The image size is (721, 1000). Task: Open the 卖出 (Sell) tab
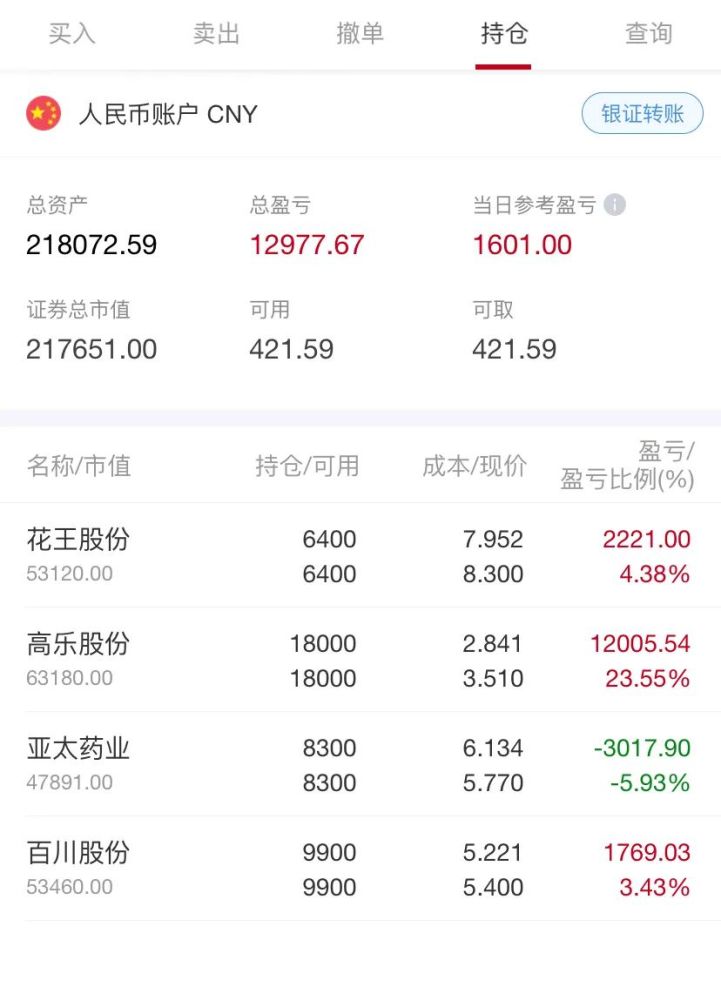click(x=215, y=33)
